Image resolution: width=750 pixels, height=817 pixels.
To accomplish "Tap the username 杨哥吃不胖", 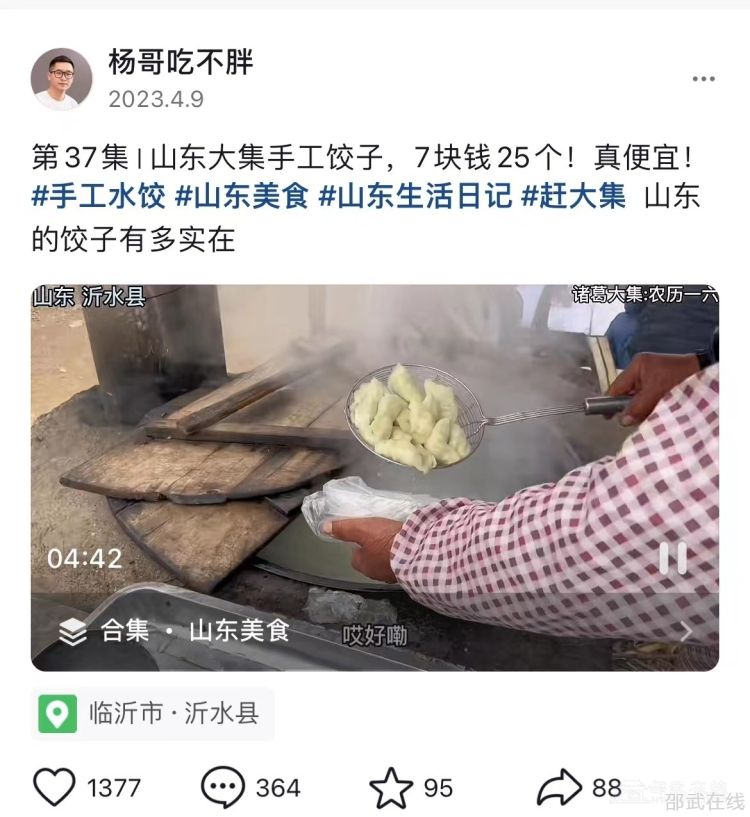I will point(180,62).
